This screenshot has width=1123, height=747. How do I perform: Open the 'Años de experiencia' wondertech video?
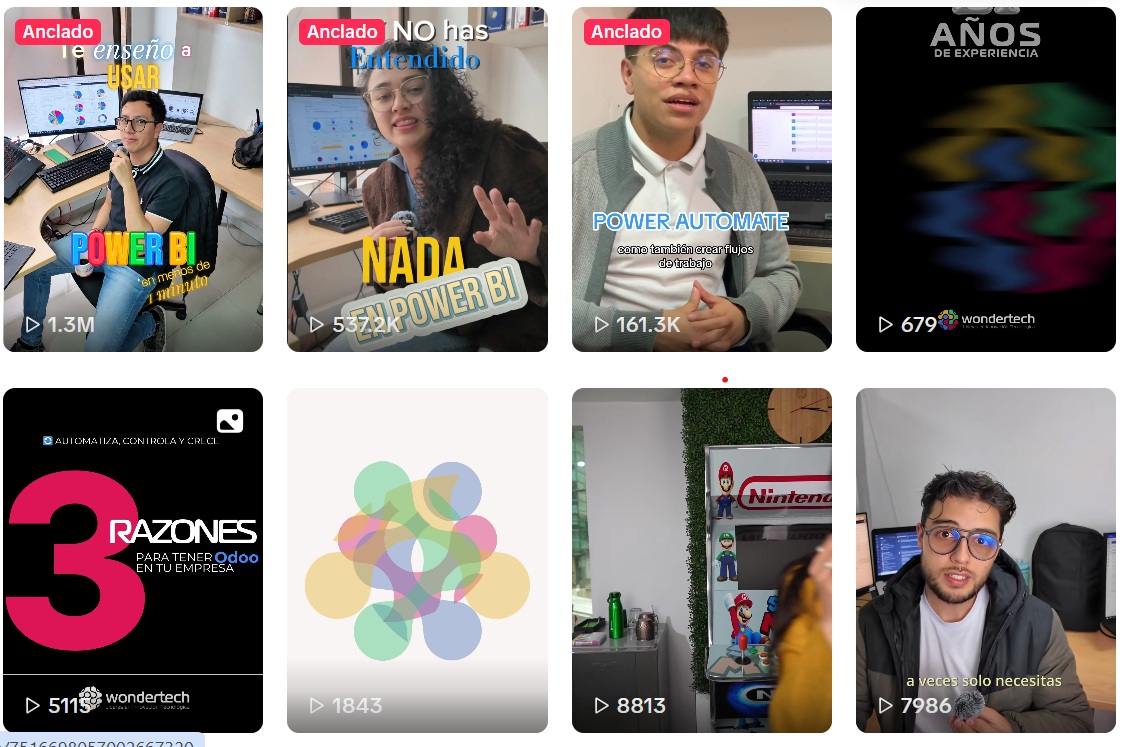(985, 180)
